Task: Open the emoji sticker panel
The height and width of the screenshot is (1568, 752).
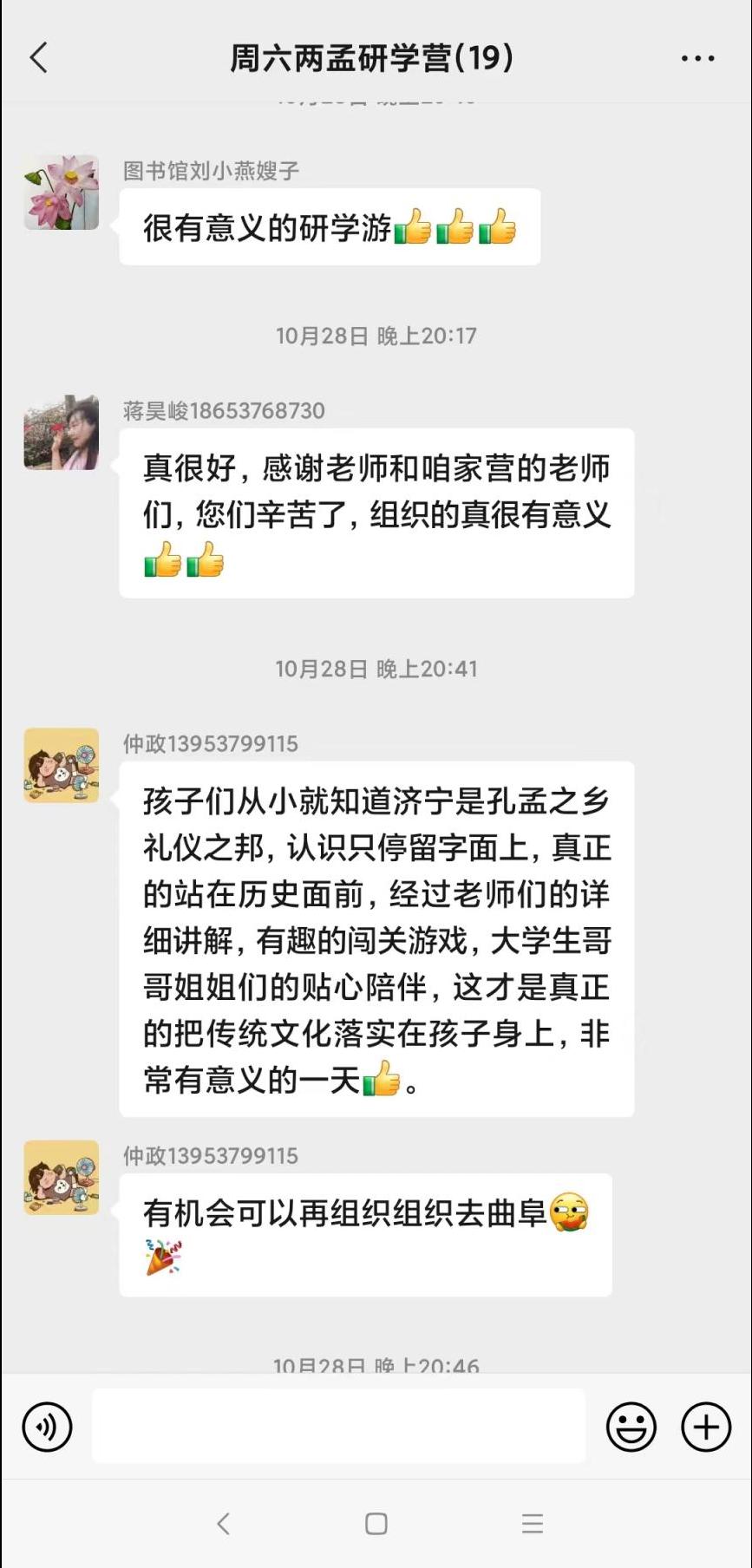Action: coord(631,1427)
